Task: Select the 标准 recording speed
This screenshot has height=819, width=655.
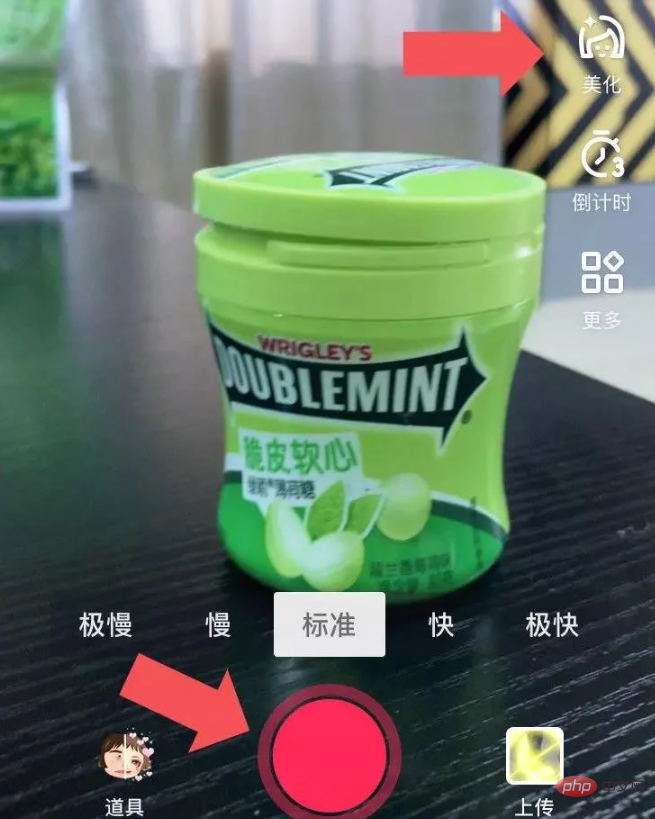Action: 329,625
